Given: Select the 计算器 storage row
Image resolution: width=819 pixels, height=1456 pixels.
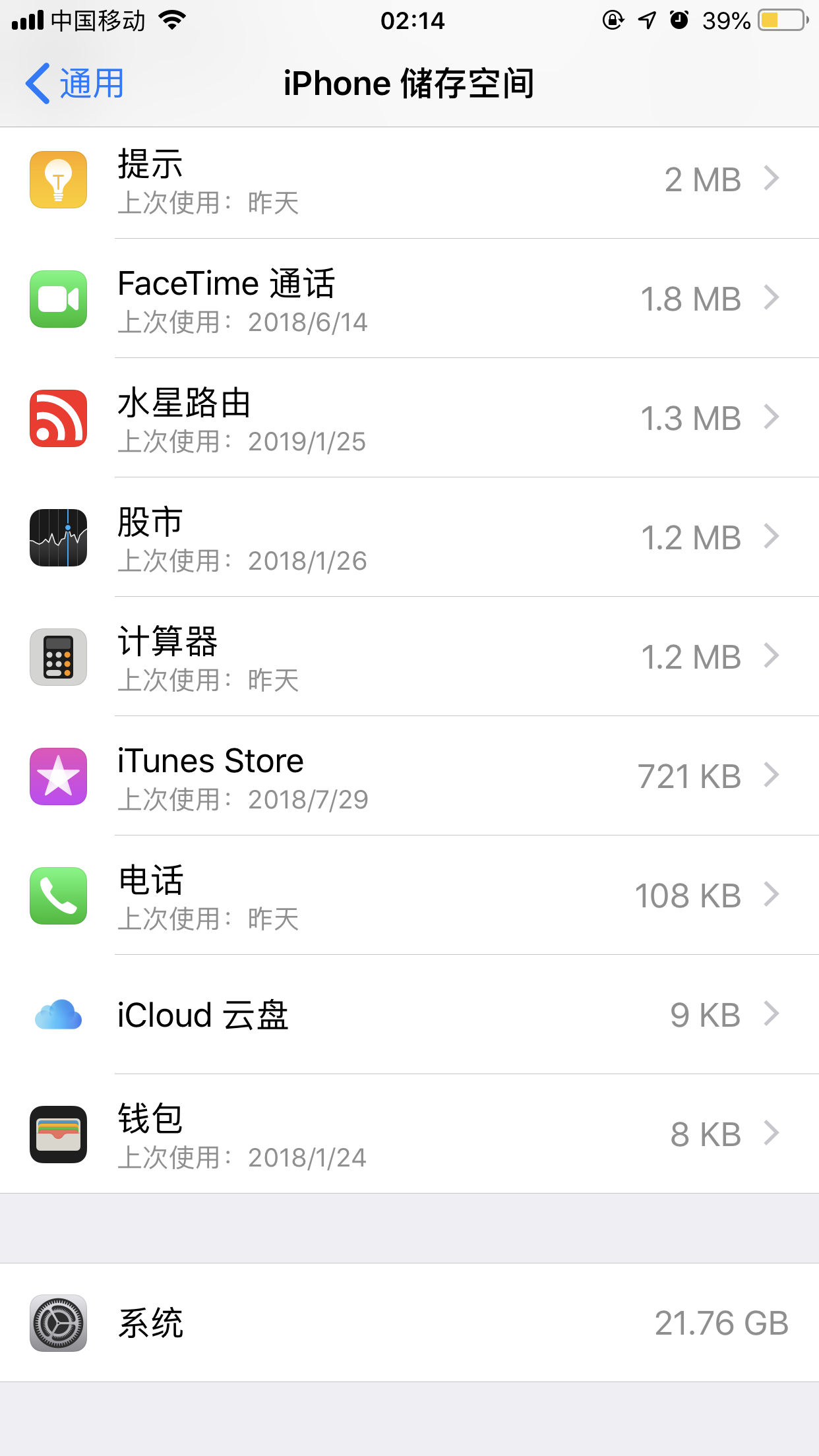Looking at the screenshot, I should [x=409, y=657].
